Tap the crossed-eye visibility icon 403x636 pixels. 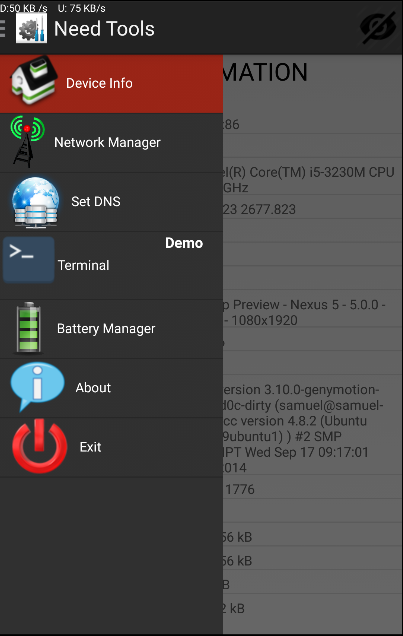click(378, 28)
